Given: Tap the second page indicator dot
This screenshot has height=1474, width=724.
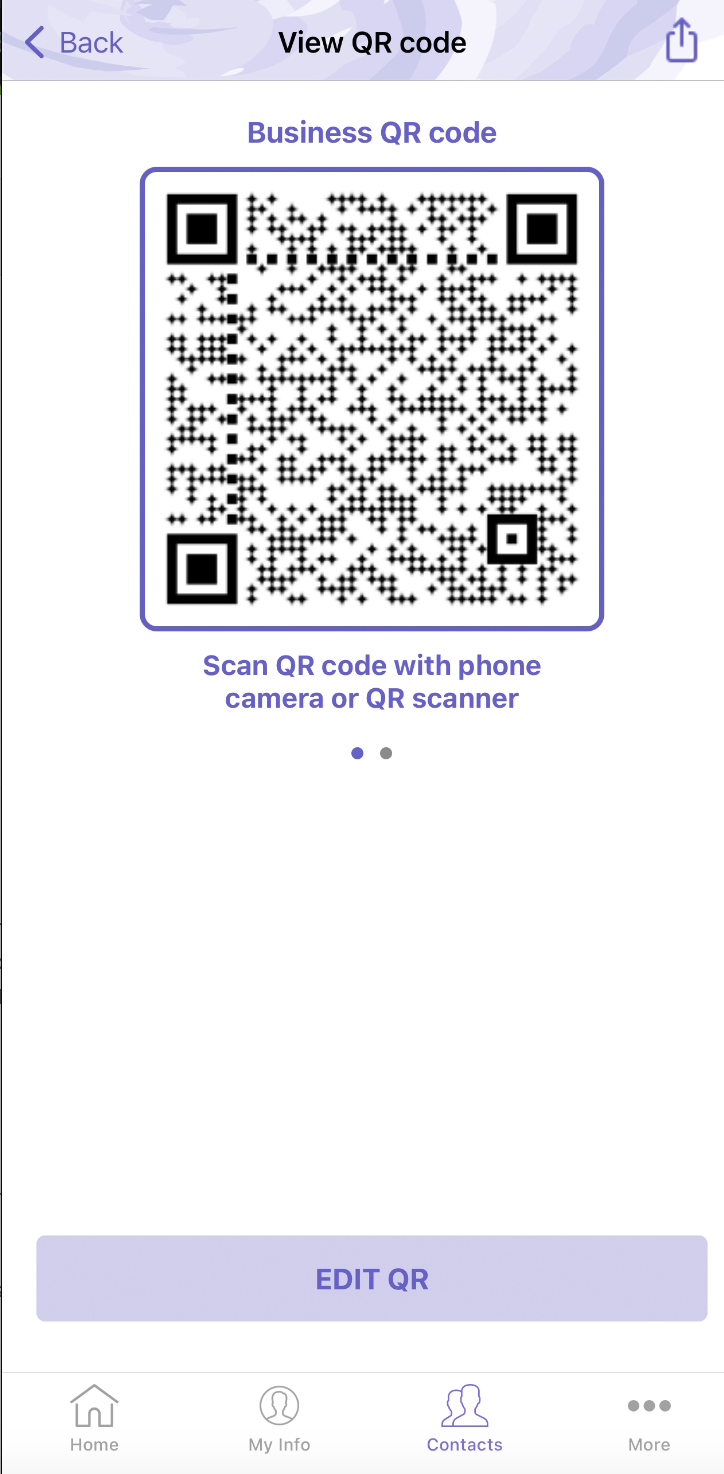Looking at the screenshot, I should click(386, 753).
